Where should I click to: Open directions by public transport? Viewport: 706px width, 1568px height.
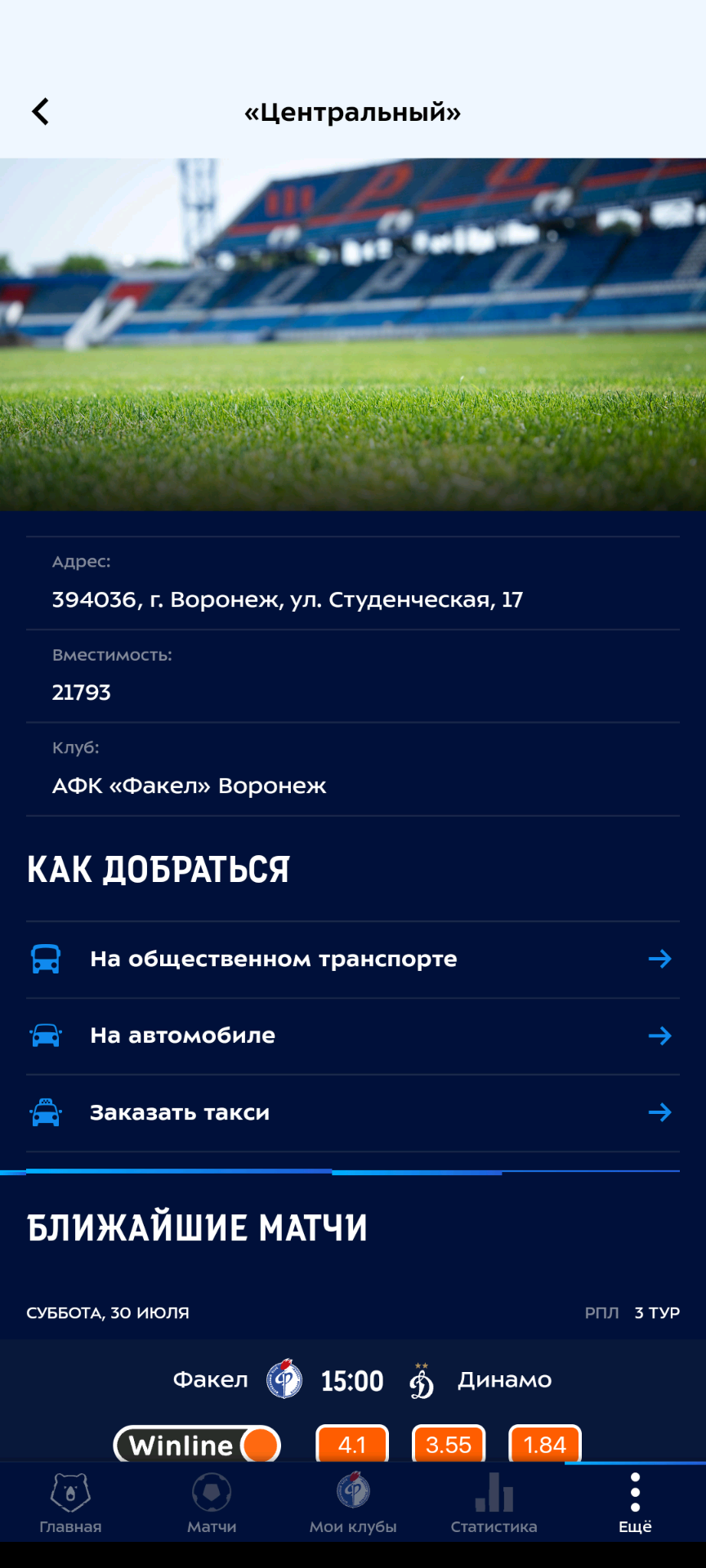[353, 959]
